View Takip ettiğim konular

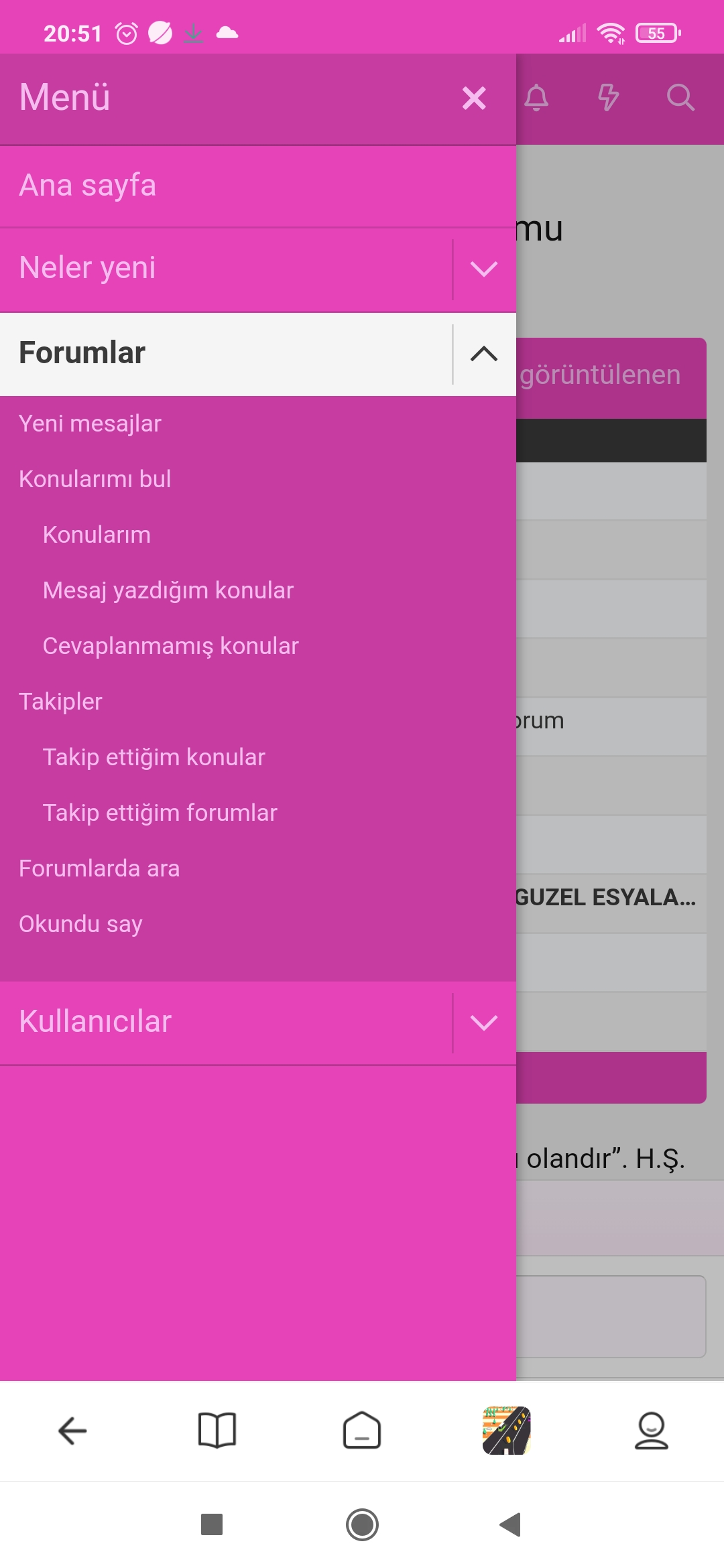tap(154, 757)
